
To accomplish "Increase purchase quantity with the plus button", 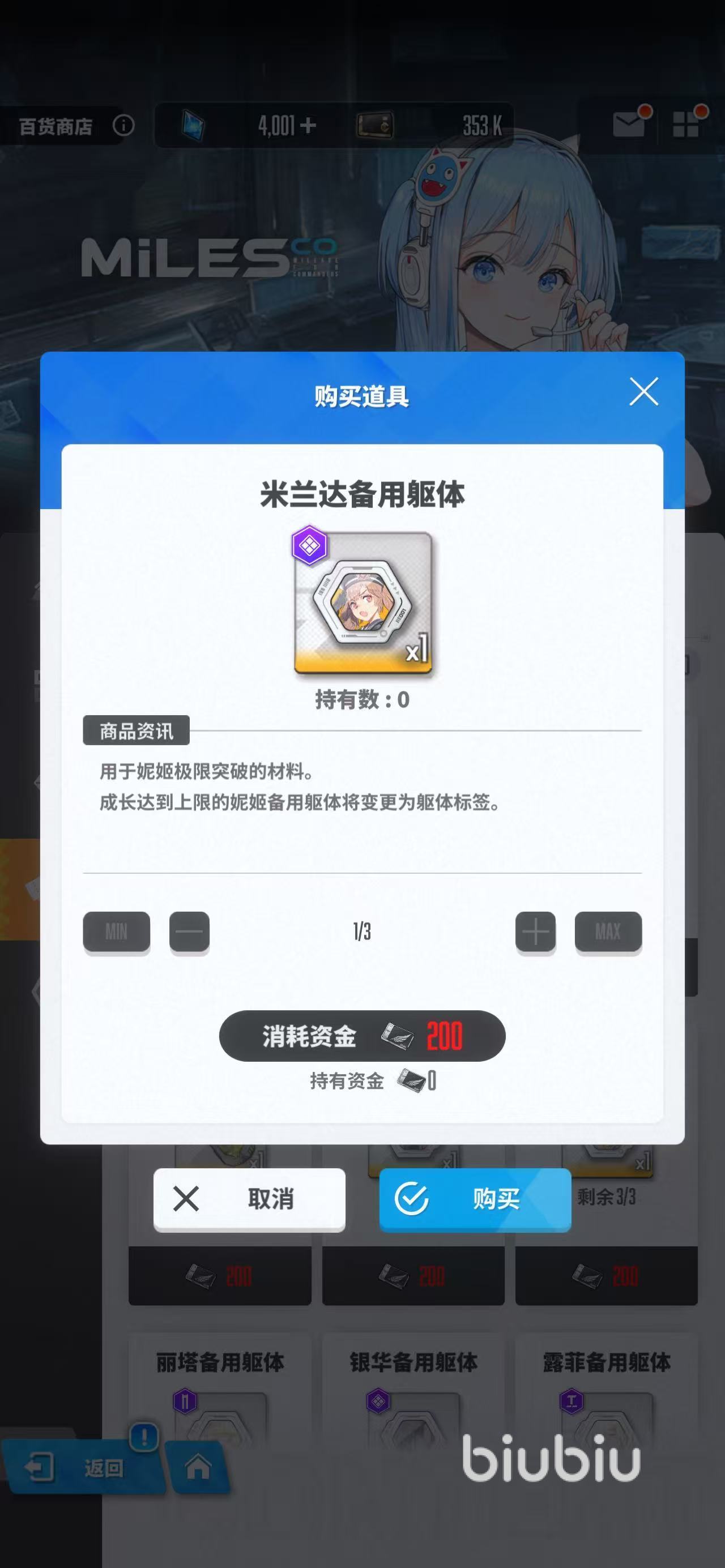I will coord(535,931).
